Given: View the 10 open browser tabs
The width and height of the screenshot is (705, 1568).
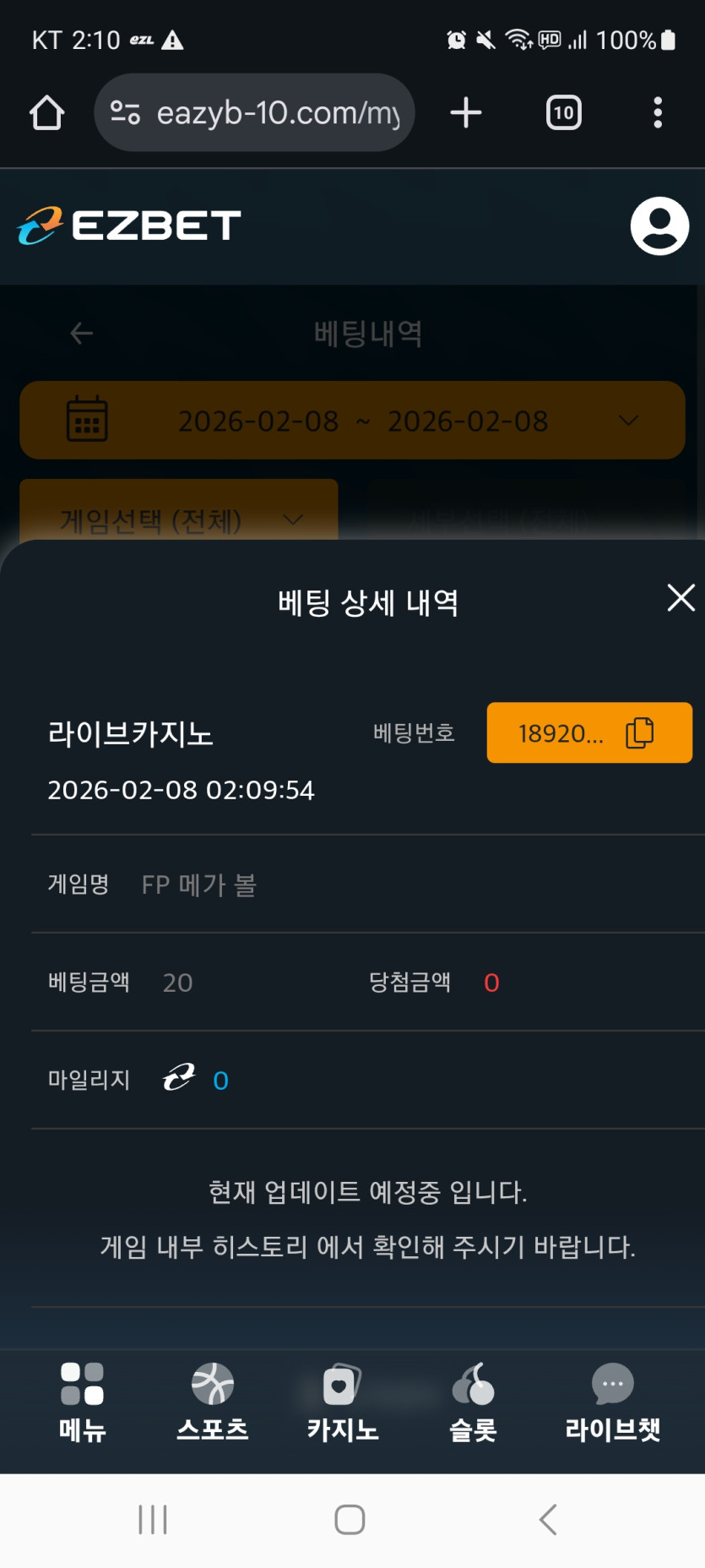Looking at the screenshot, I should 563,112.
